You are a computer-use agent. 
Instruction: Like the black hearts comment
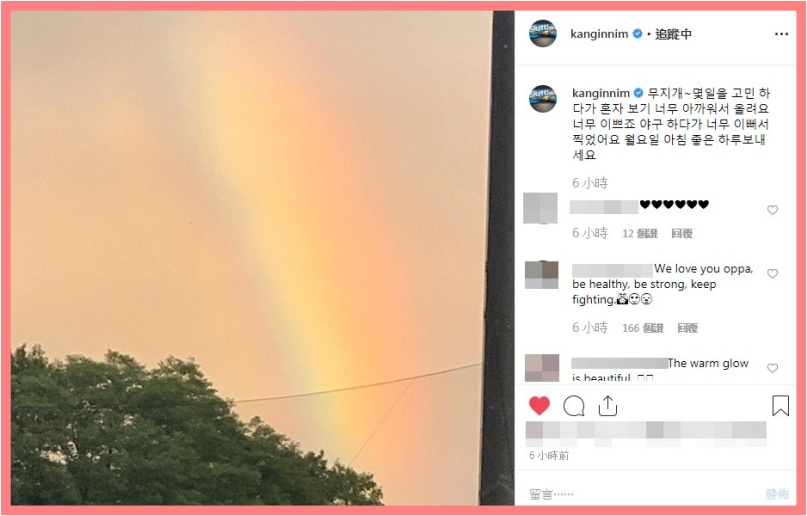pyautogui.click(x=772, y=210)
